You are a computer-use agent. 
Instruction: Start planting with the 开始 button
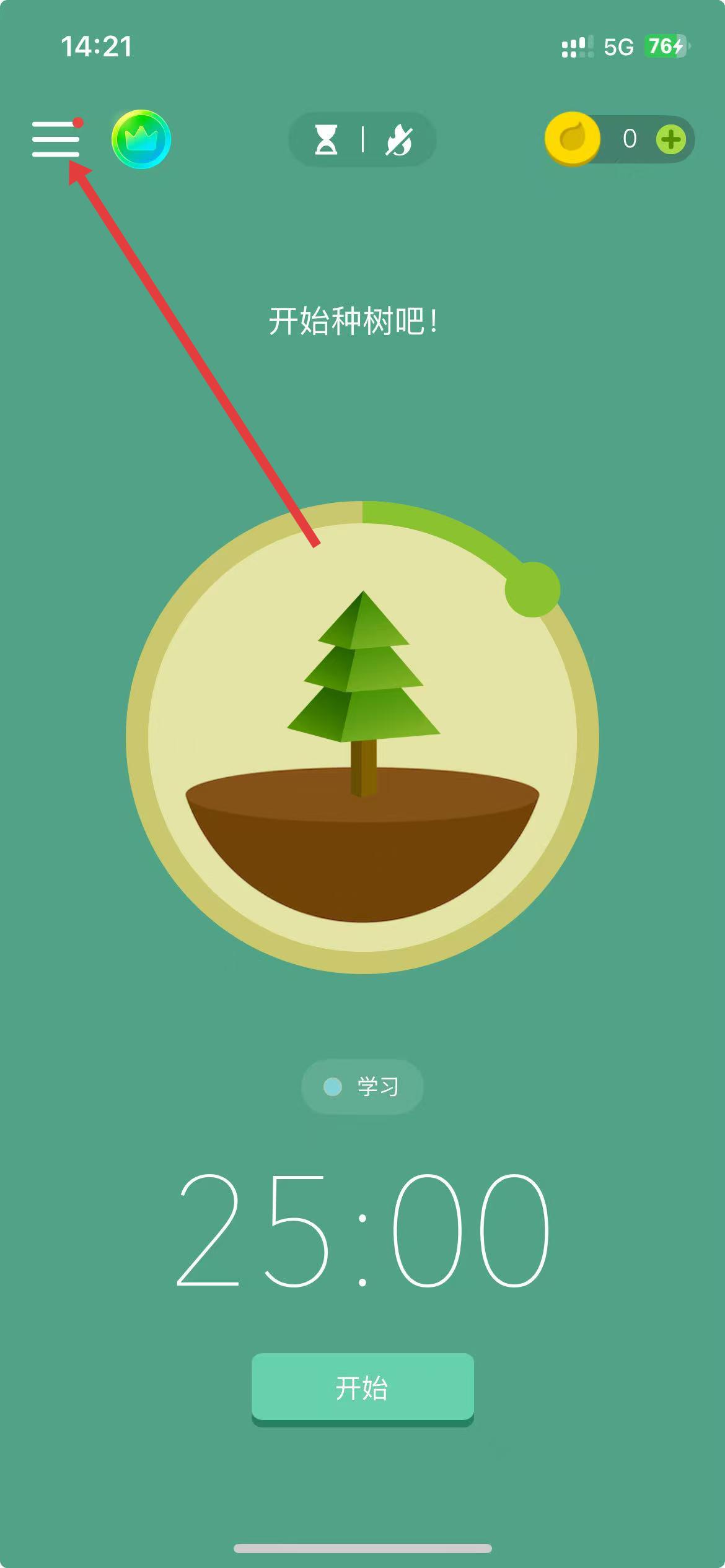click(362, 1387)
